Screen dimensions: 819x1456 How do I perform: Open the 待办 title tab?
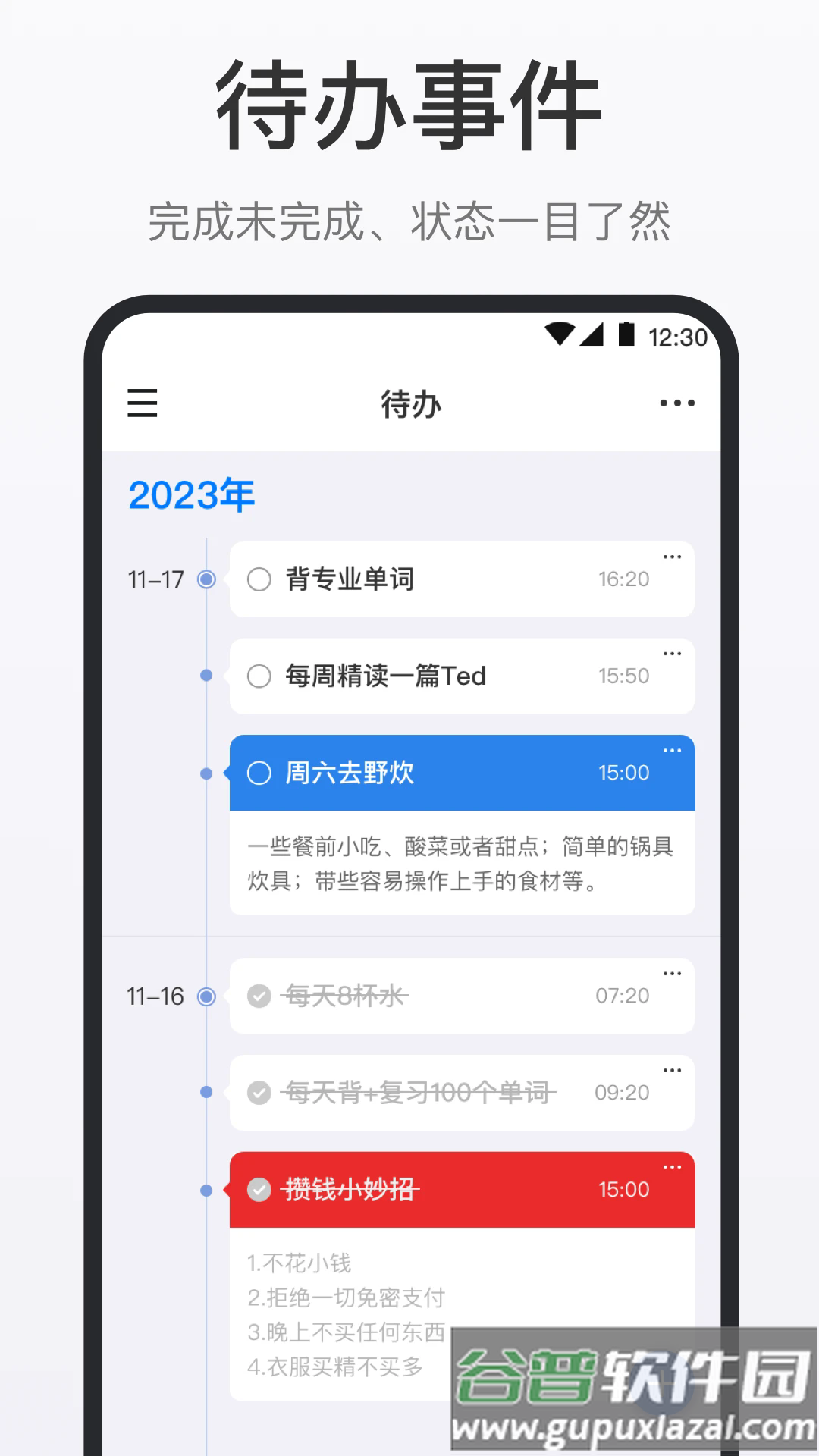tap(409, 404)
